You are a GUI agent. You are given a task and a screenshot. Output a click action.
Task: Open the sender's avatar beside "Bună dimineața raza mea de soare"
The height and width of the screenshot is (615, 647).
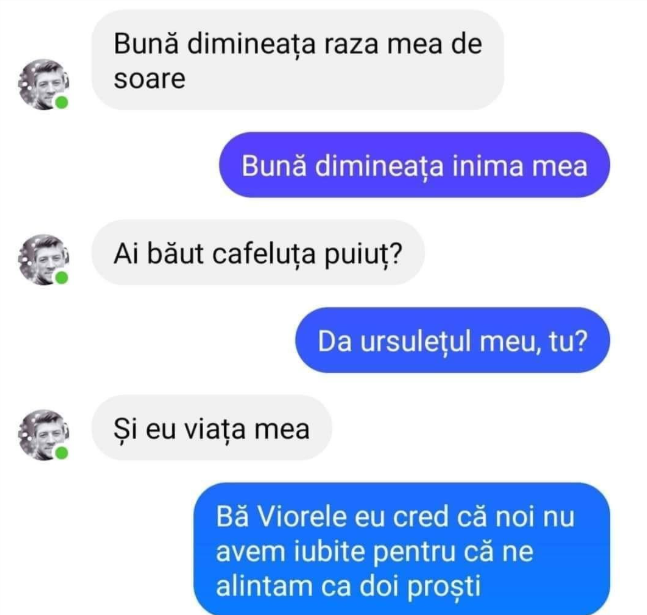point(44,84)
